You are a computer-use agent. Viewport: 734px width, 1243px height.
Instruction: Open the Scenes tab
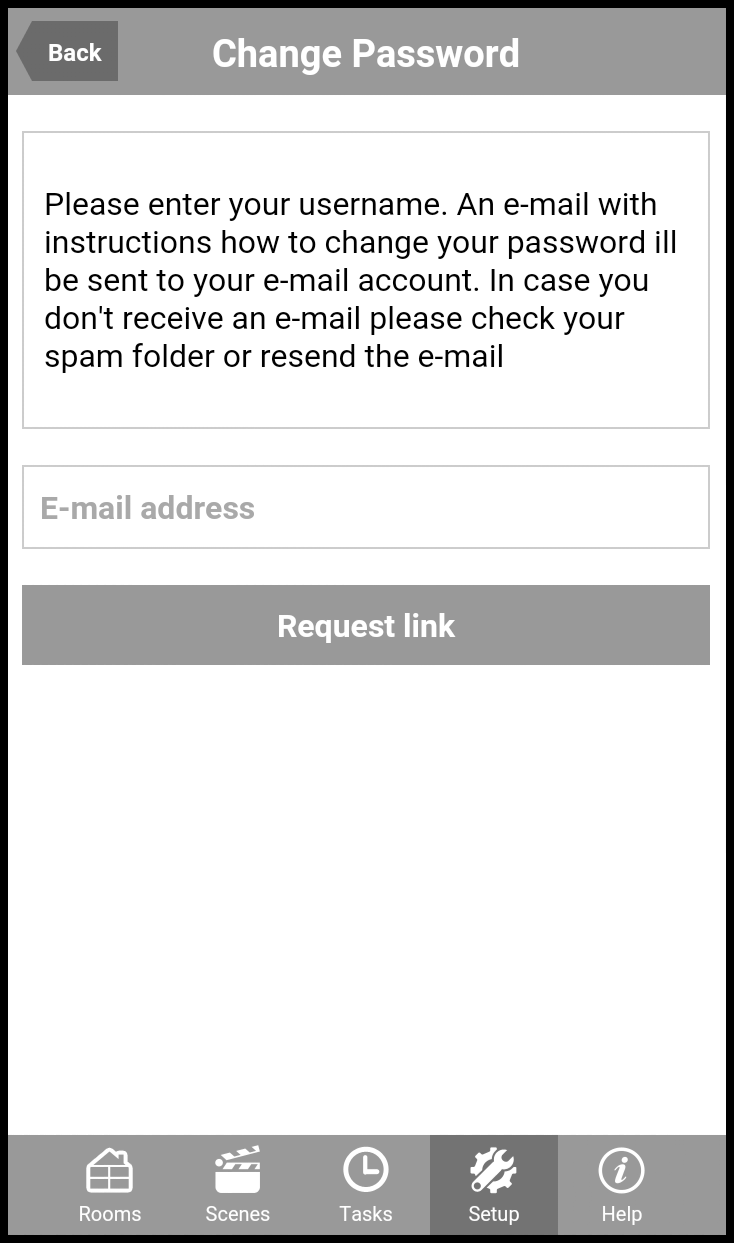coord(238,1185)
